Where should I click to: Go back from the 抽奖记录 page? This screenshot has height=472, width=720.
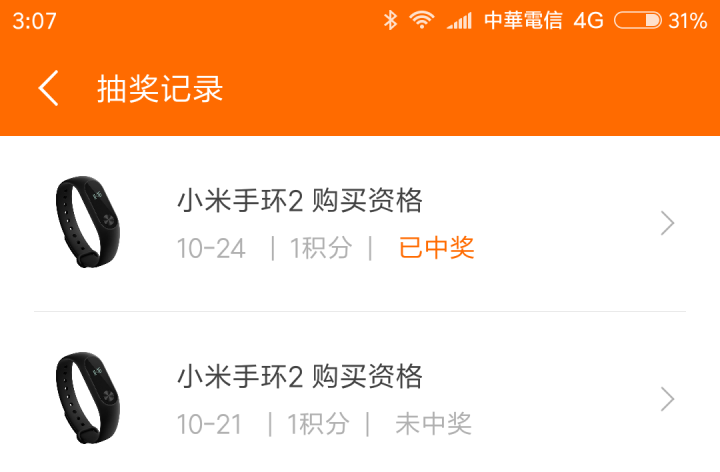pyautogui.click(x=48, y=89)
